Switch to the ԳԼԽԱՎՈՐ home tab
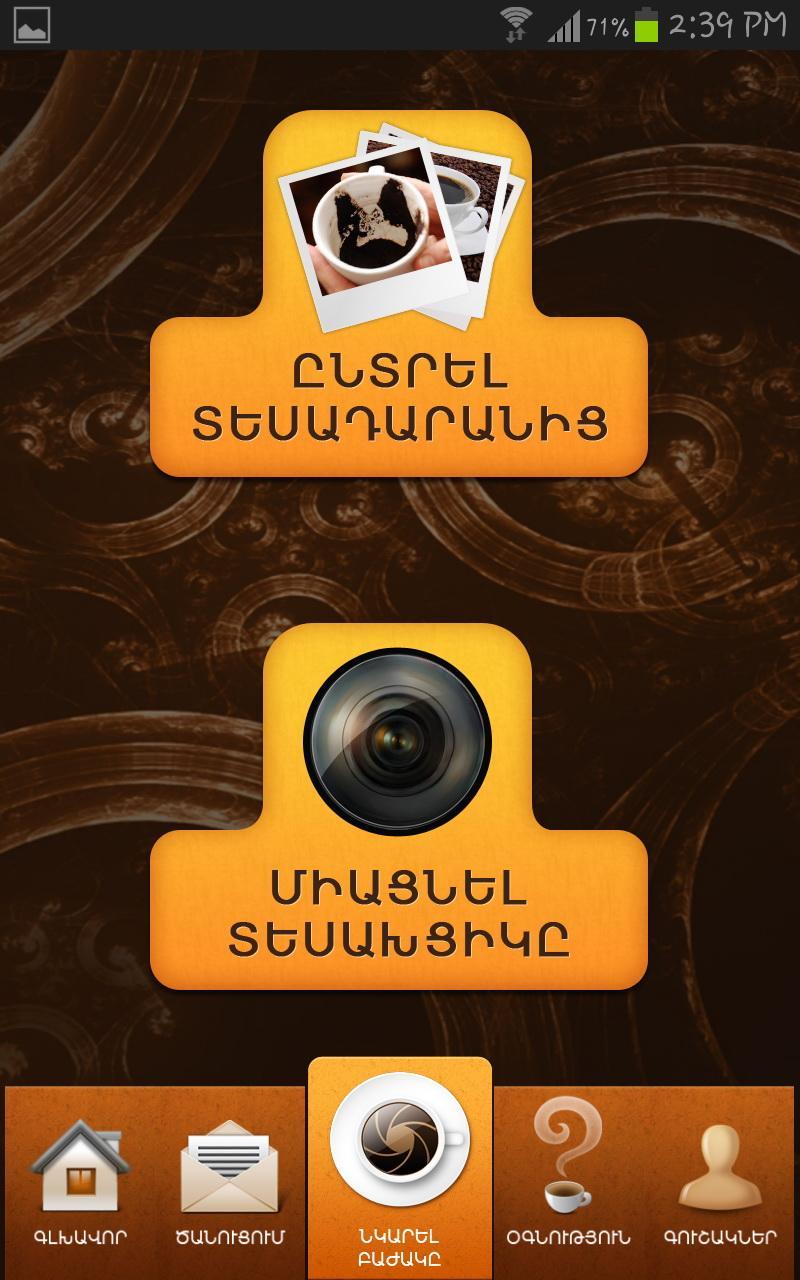 point(80,1182)
